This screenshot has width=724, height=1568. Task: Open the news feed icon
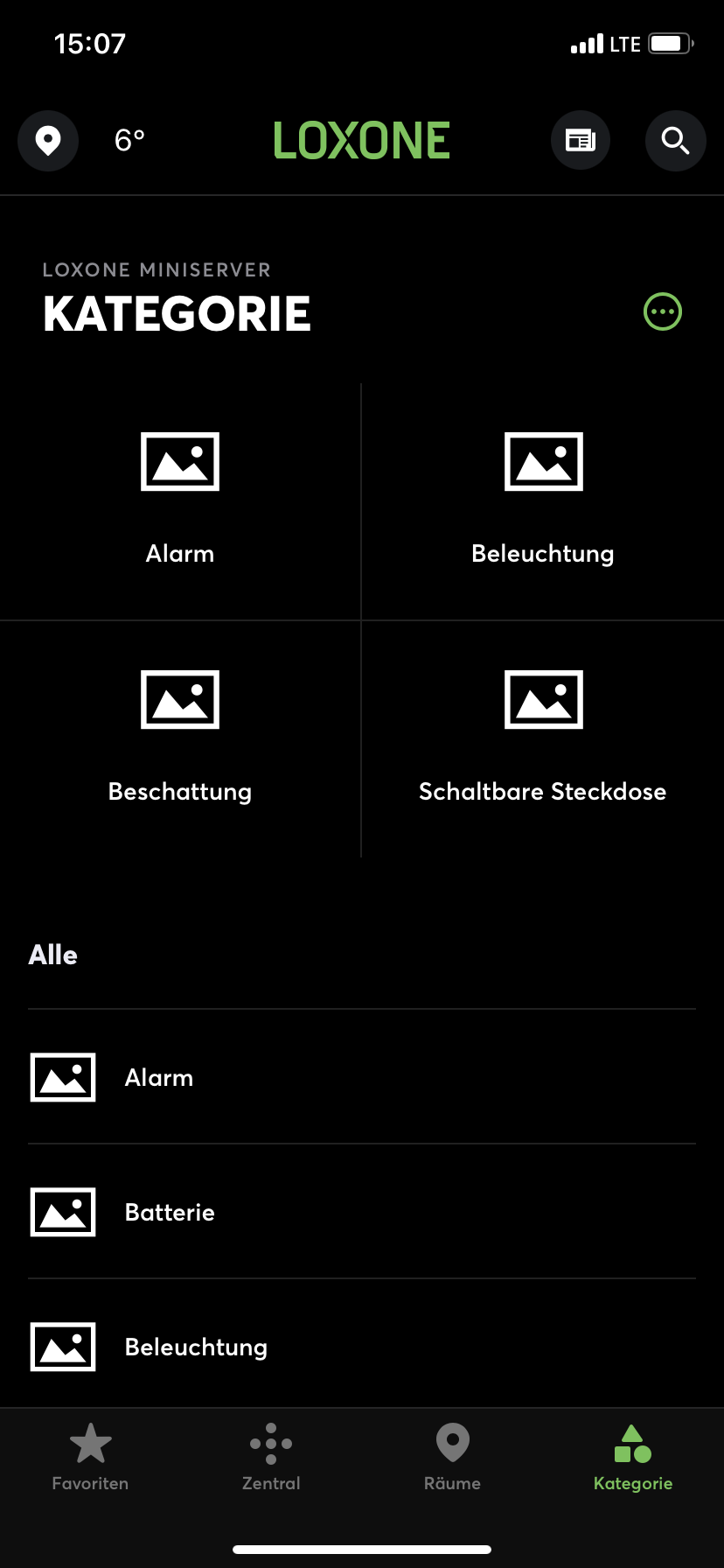(581, 140)
